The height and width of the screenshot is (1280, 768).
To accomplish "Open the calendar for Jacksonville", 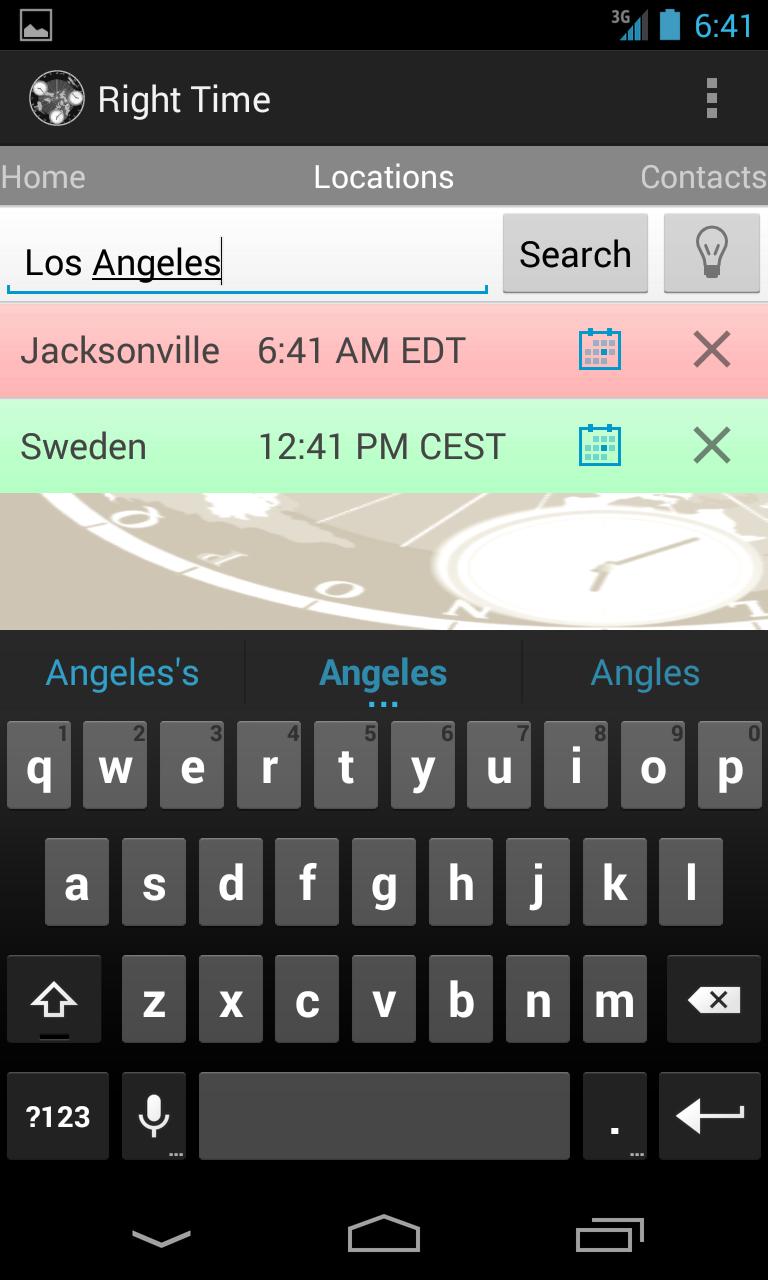I will coord(598,349).
